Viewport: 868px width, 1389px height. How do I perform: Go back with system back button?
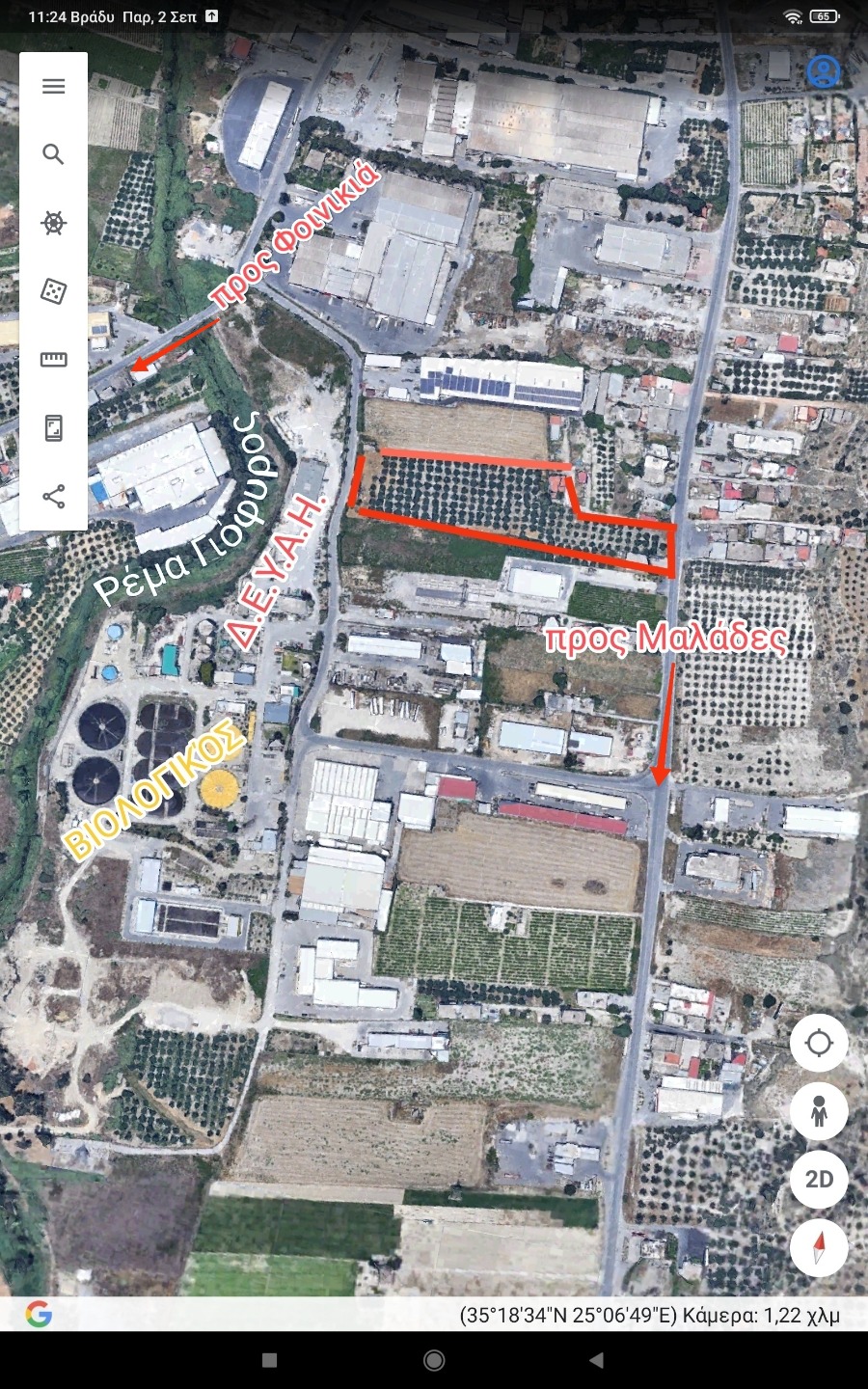pyautogui.click(x=597, y=1360)
